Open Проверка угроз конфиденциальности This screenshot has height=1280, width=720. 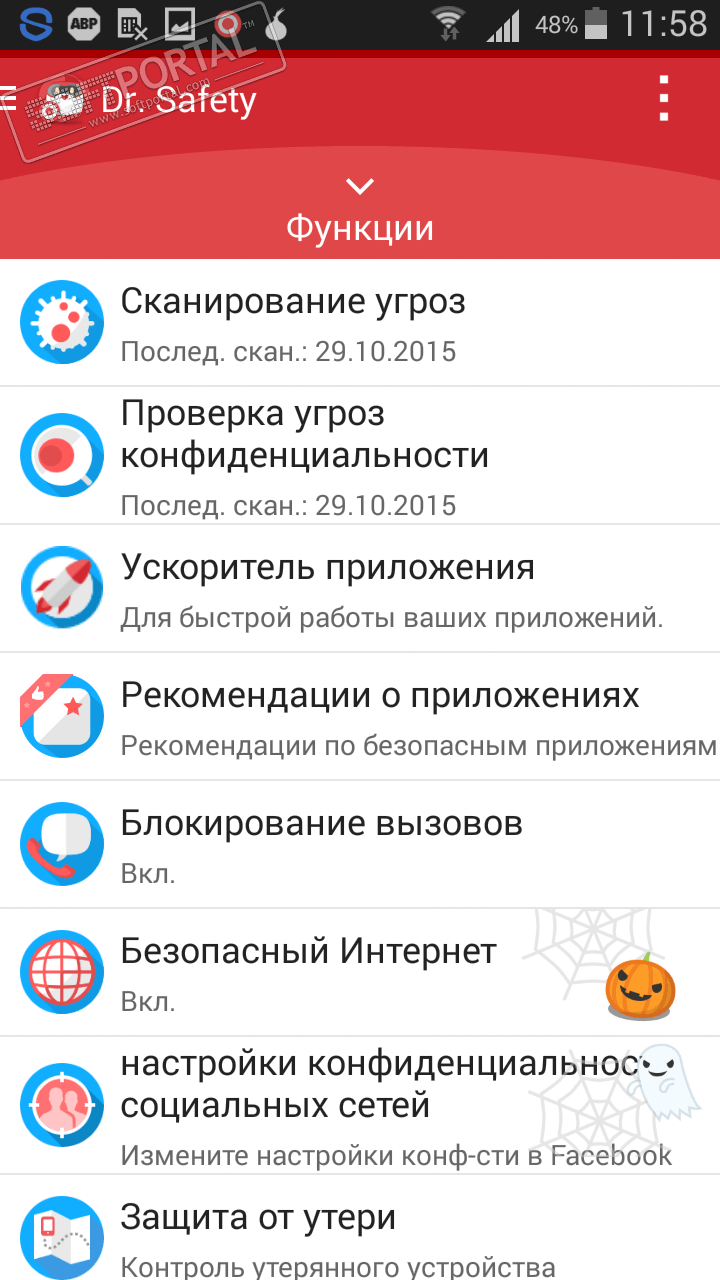360,455
